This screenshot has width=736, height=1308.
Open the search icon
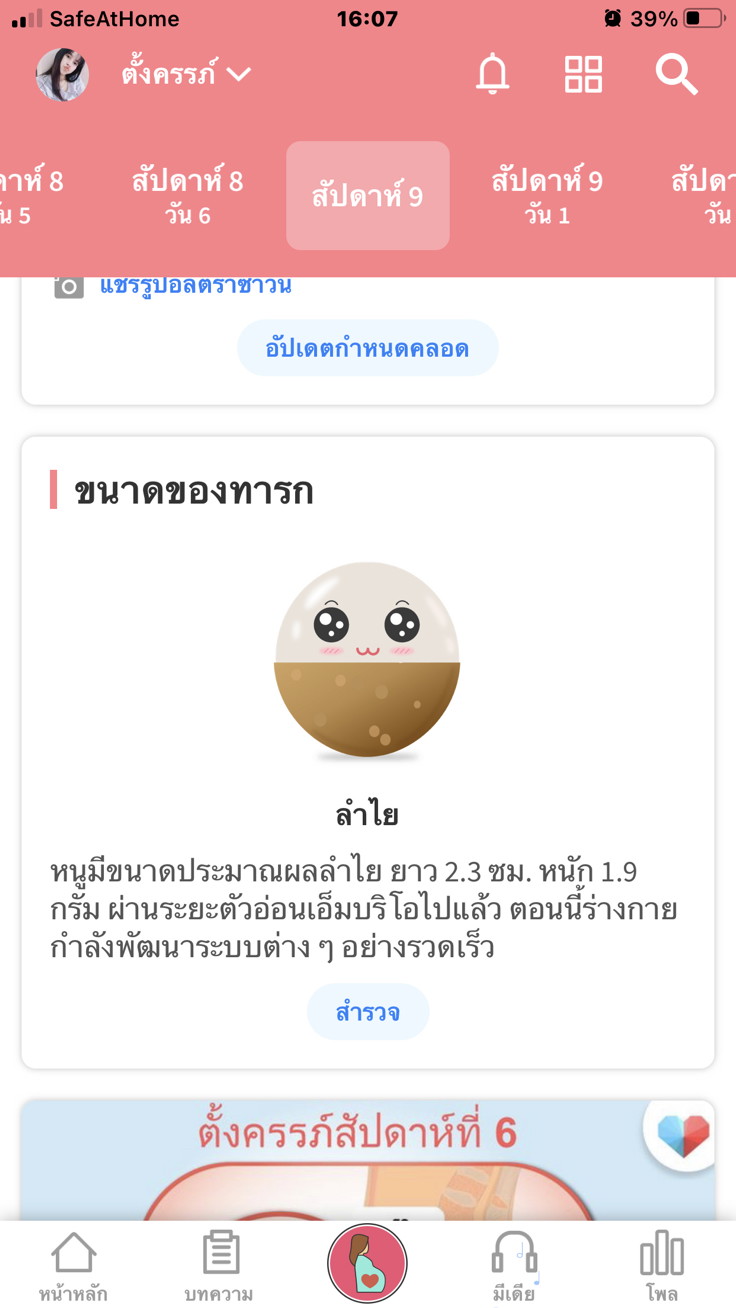(x=676, y=75)
